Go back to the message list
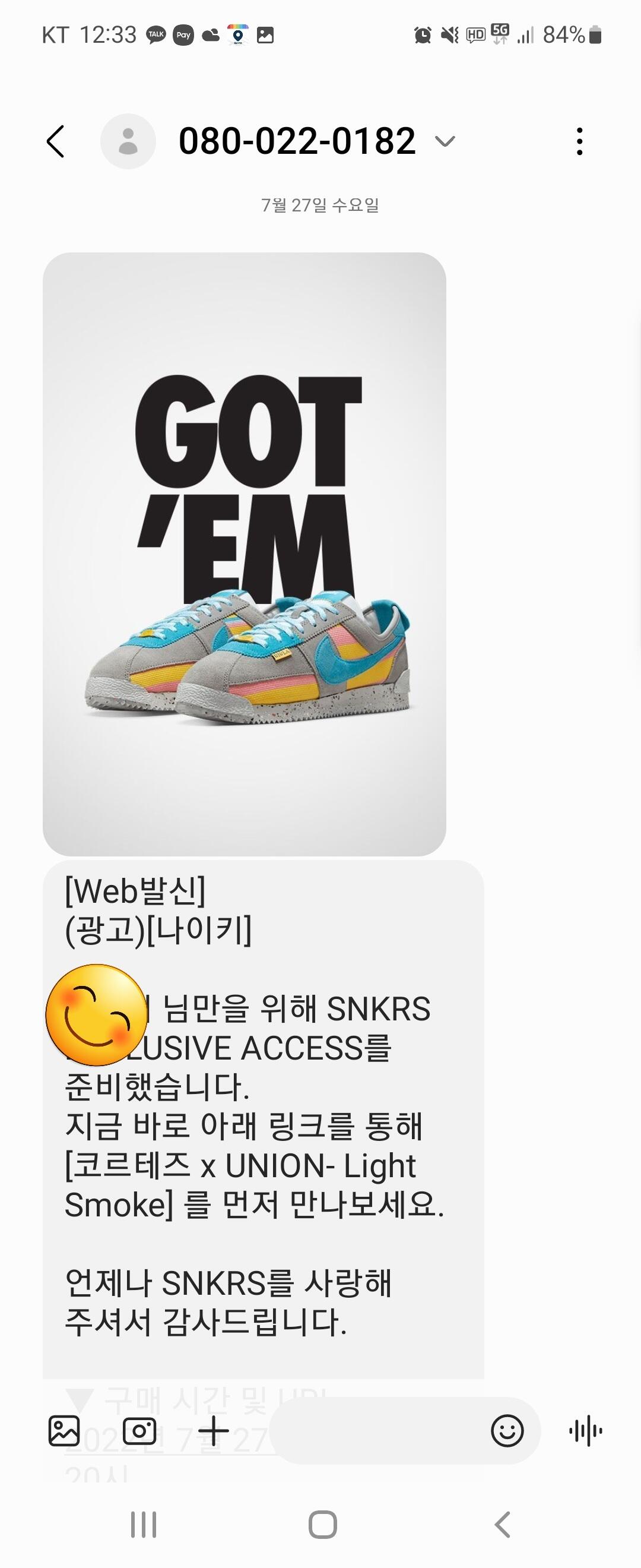 click(x=55, y=141)
